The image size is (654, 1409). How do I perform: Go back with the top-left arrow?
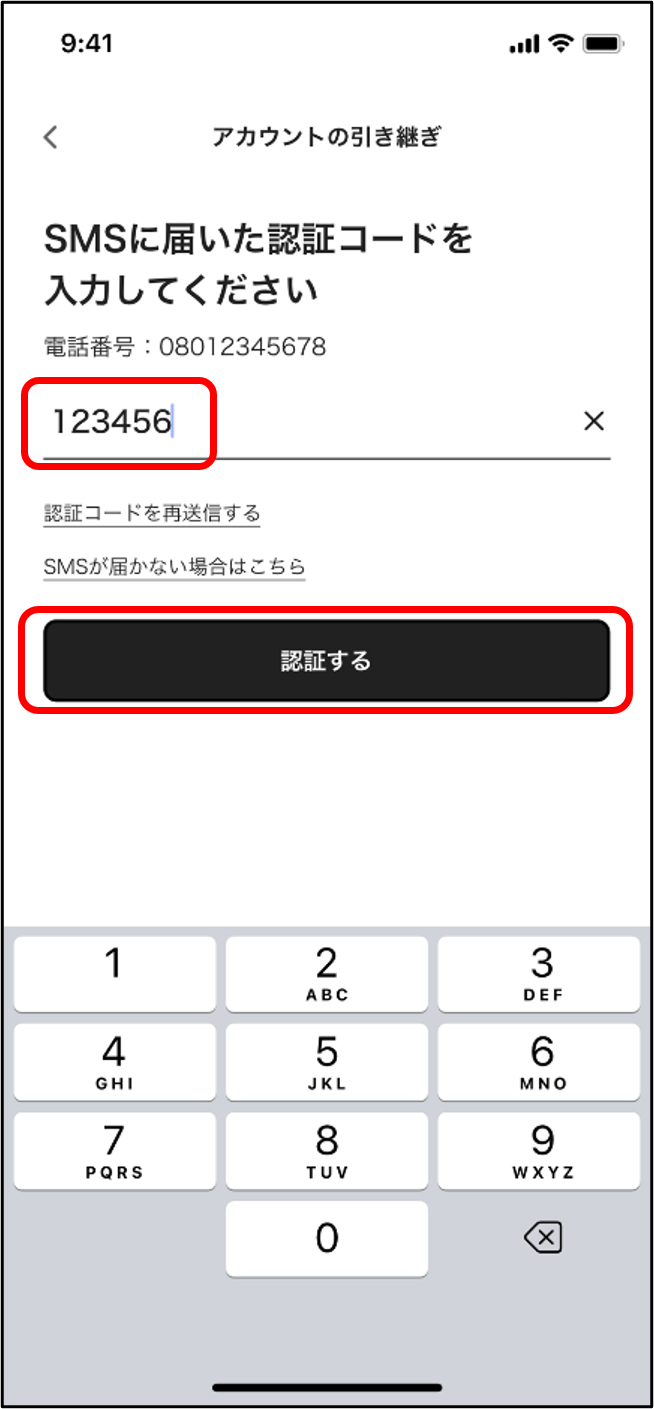click(51, 137)
